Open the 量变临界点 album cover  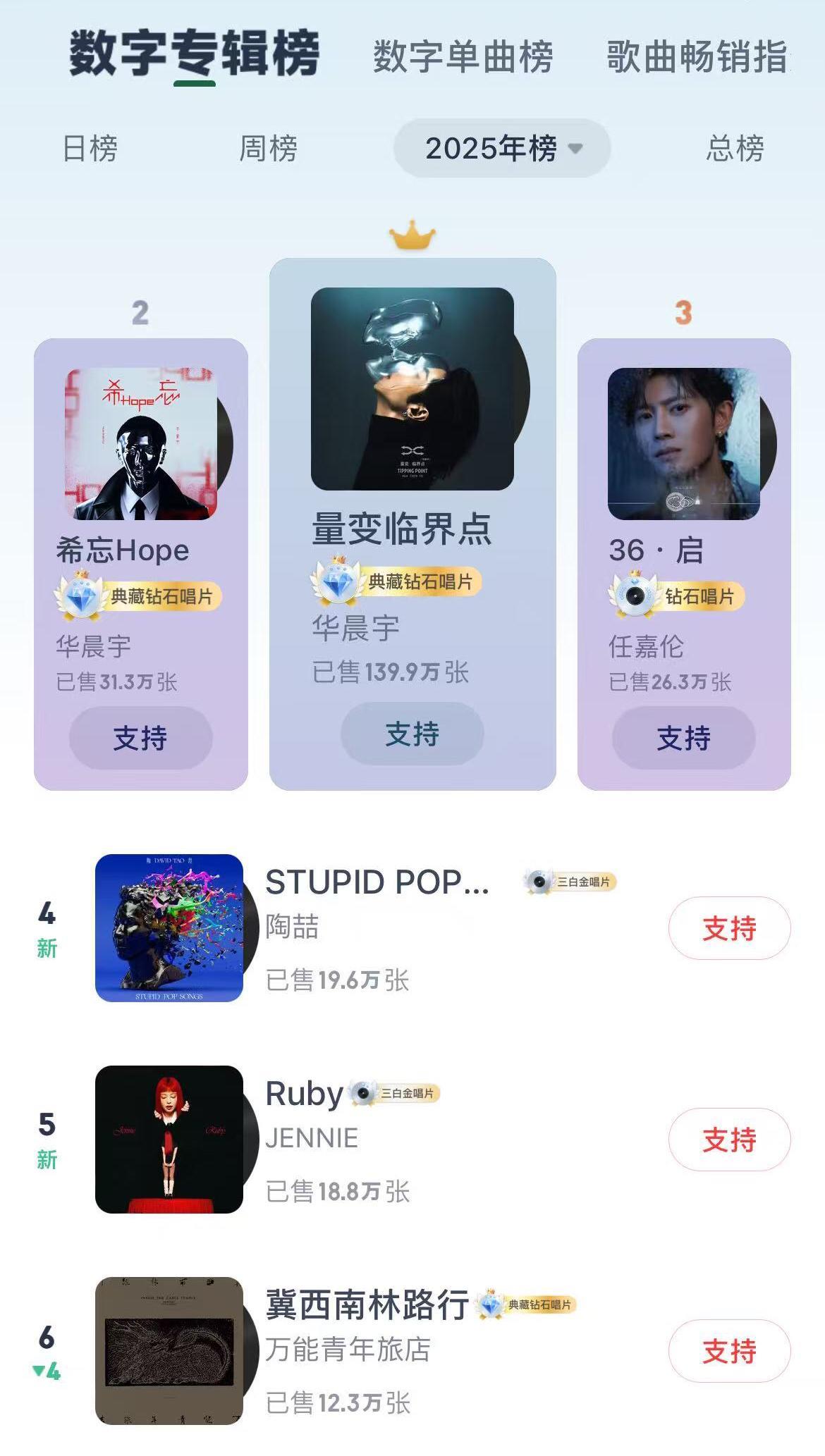tap(412, 388)
